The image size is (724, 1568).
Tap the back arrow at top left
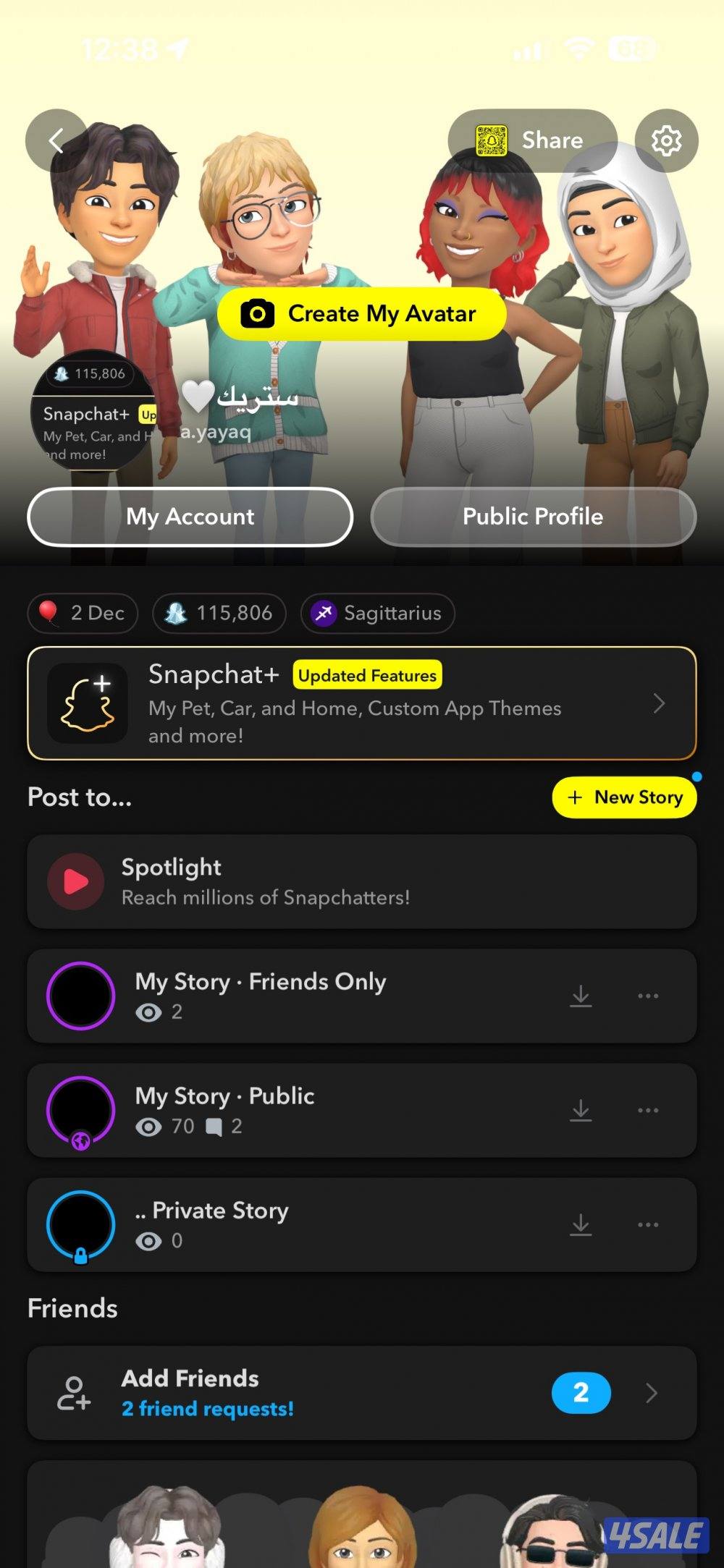pos(56,140)
